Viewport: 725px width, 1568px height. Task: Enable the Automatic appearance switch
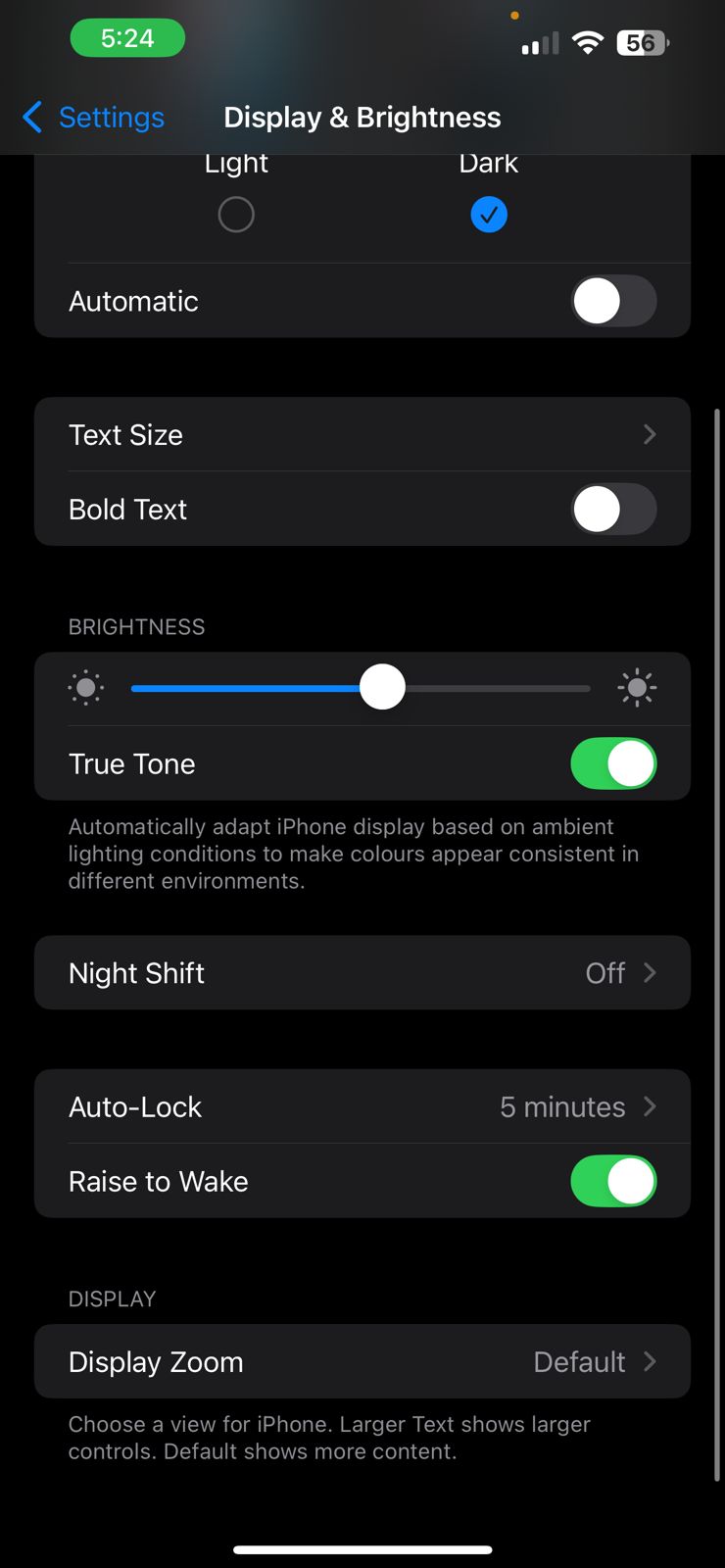click(x=613, y=301)
